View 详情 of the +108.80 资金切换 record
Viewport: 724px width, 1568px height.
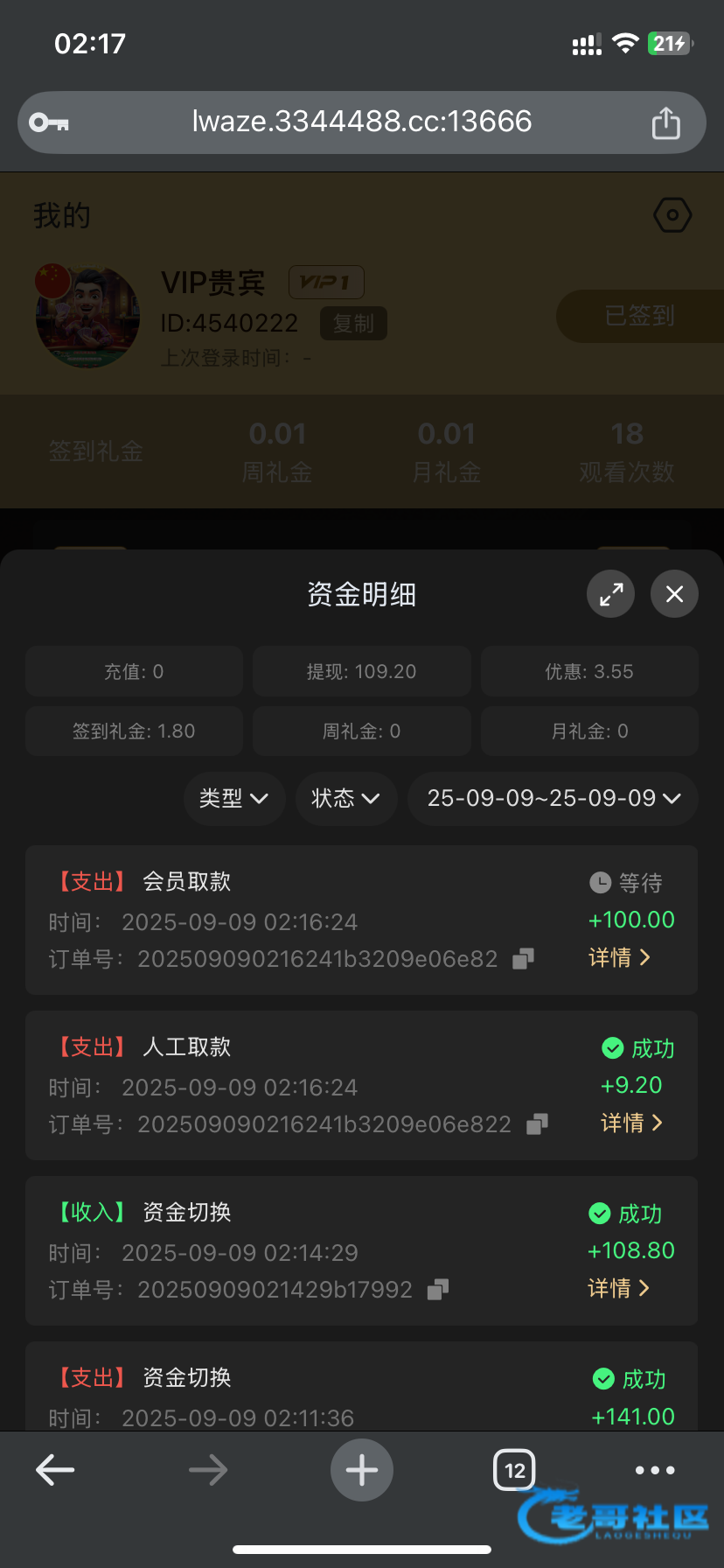[618, 1288]
